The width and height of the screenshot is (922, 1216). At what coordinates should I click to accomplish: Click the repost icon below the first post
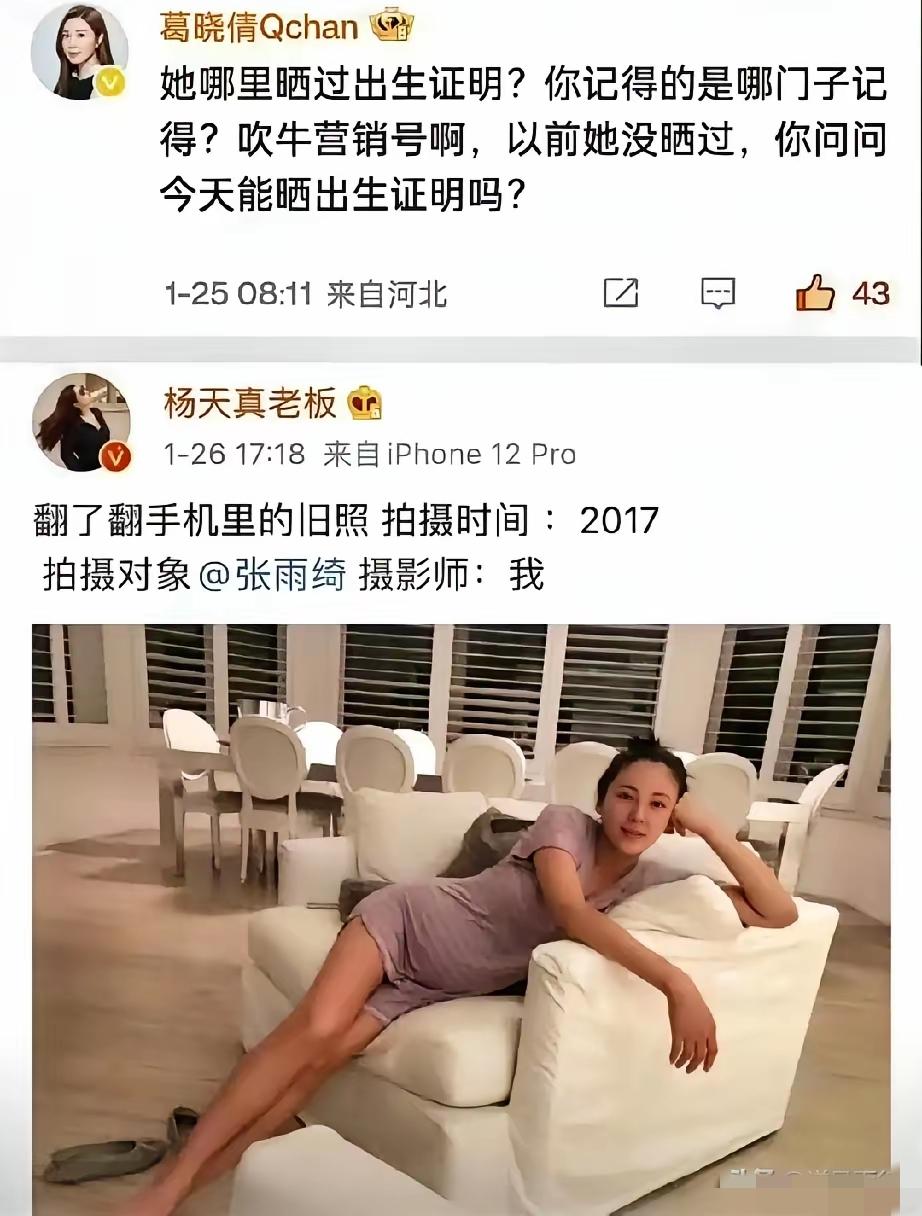point(620,293)
